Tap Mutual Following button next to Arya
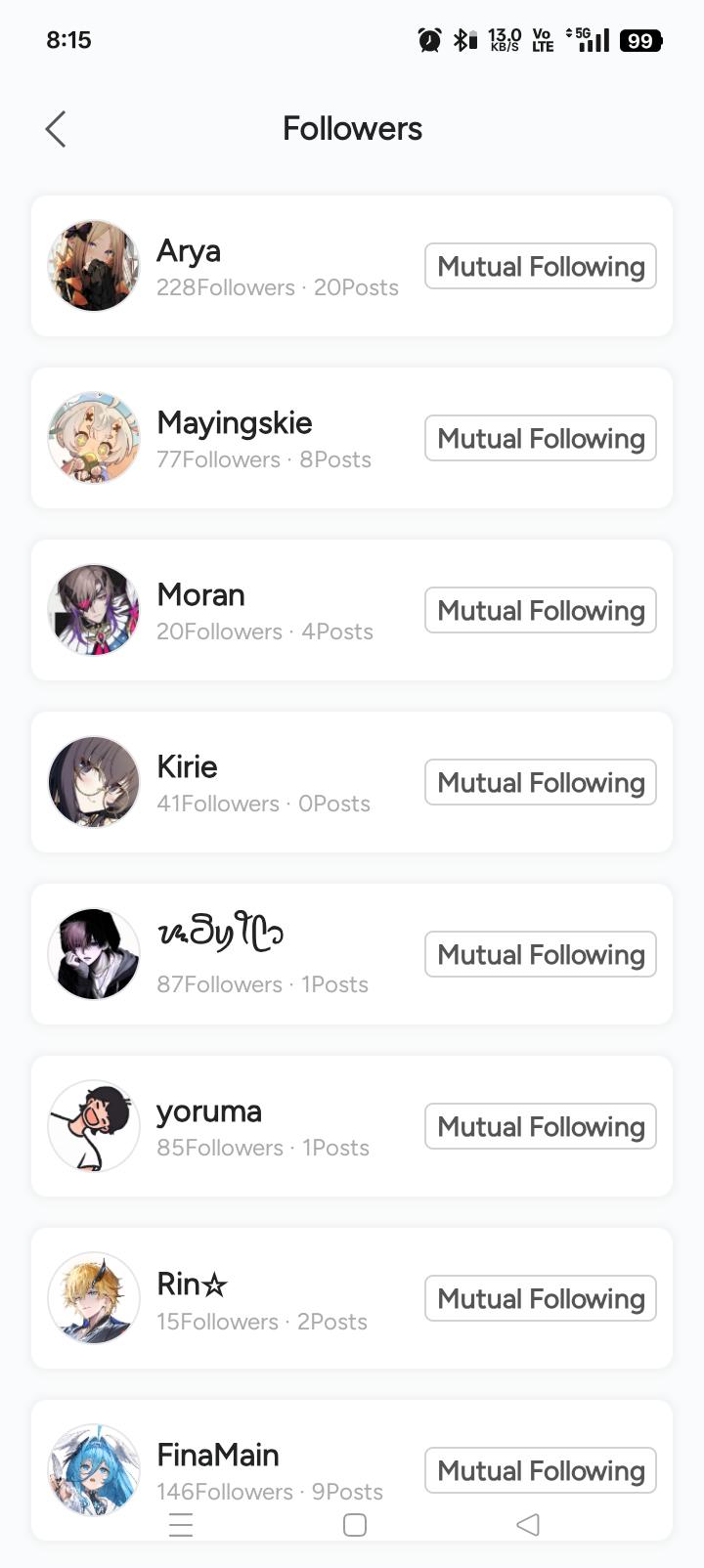 click(x=540, y=267)
